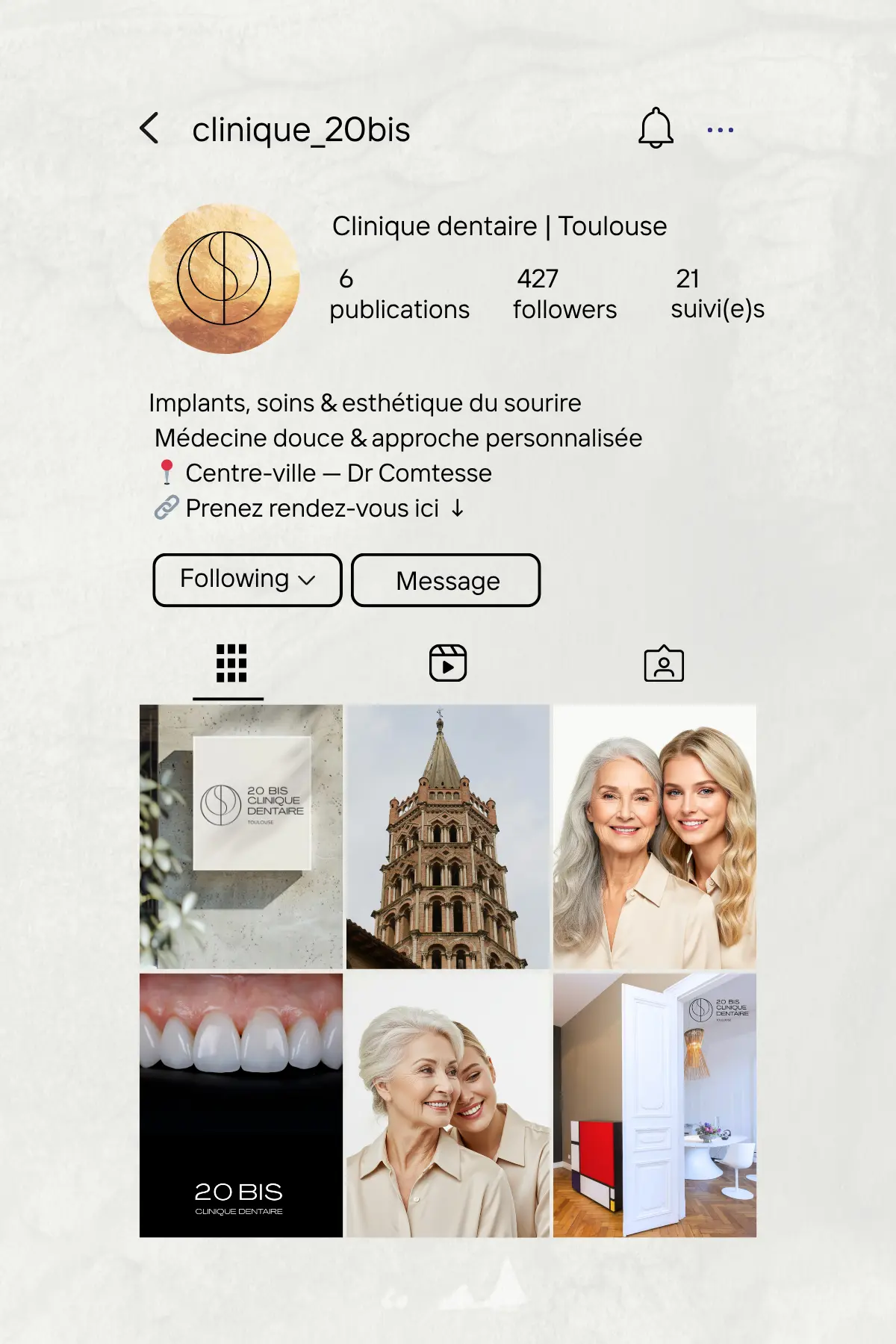Open the cathedral tower post thumbnail

coord(448,836)
